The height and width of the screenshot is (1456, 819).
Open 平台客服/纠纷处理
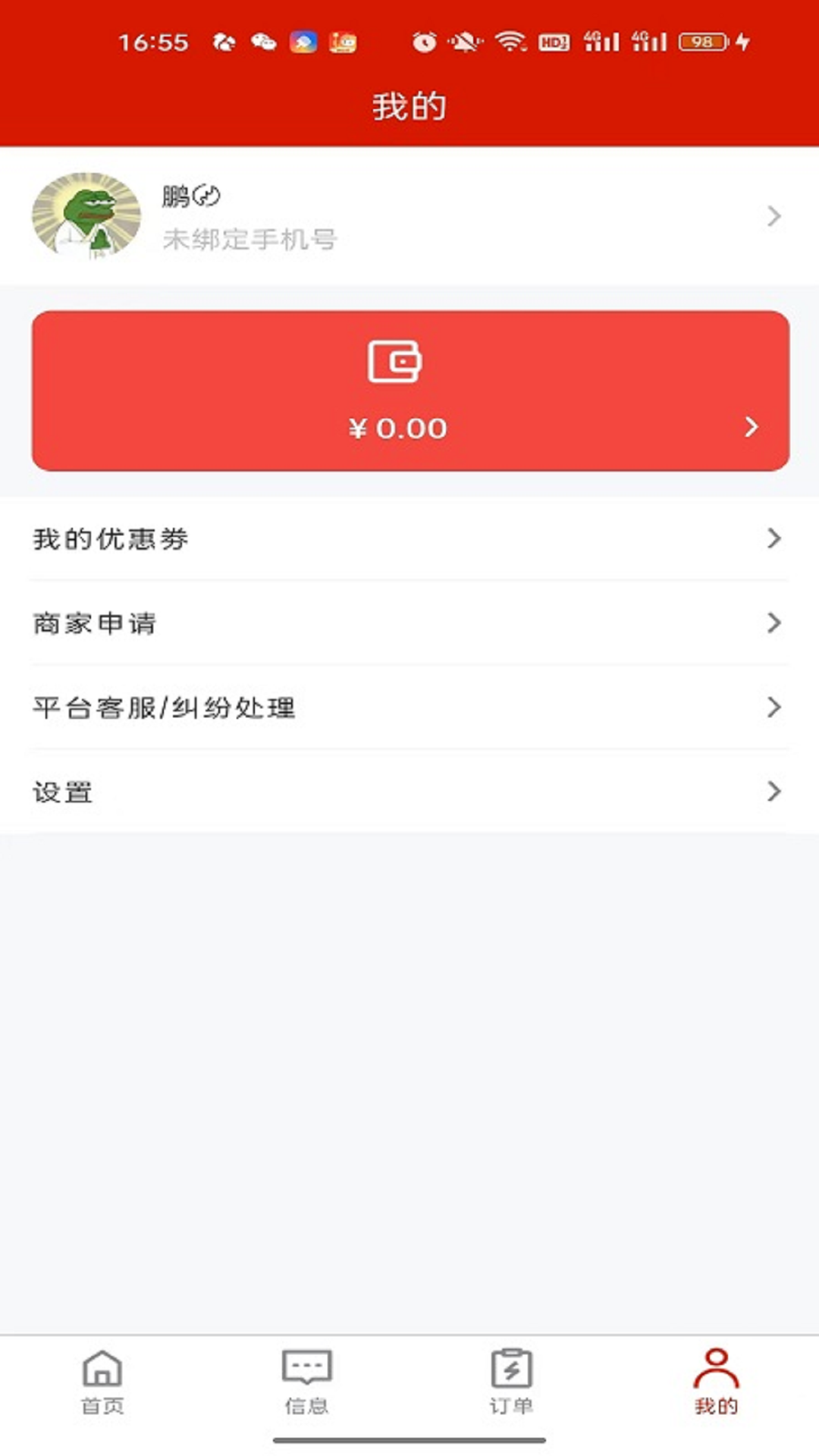(409, 708)
